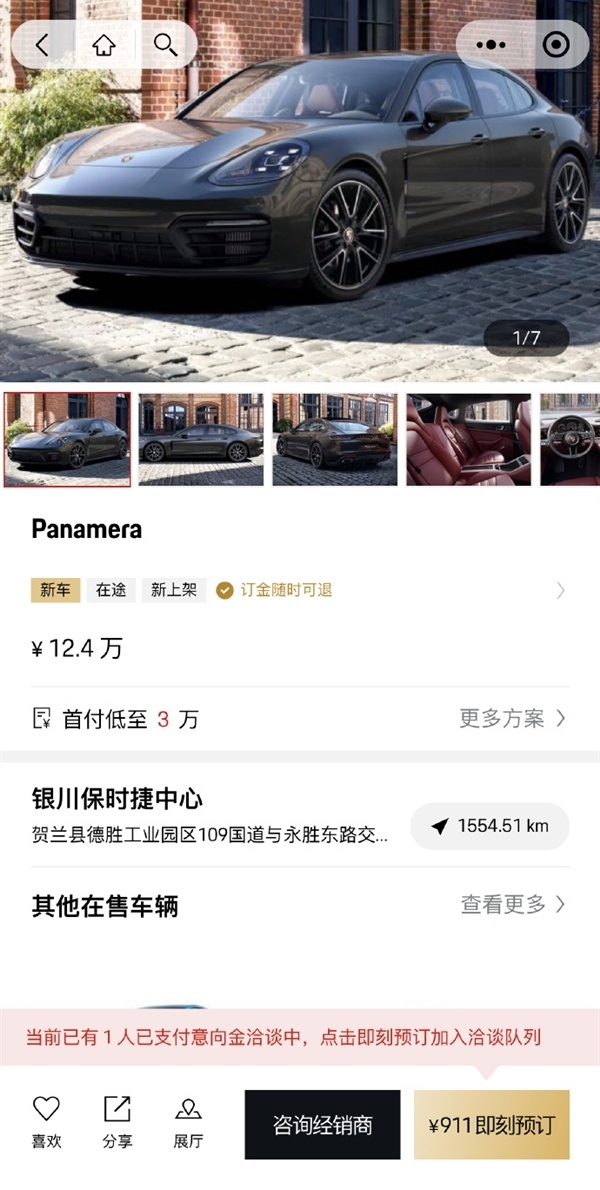Open search from the top bar
600x1190 pixels.
tap(166, 45)
